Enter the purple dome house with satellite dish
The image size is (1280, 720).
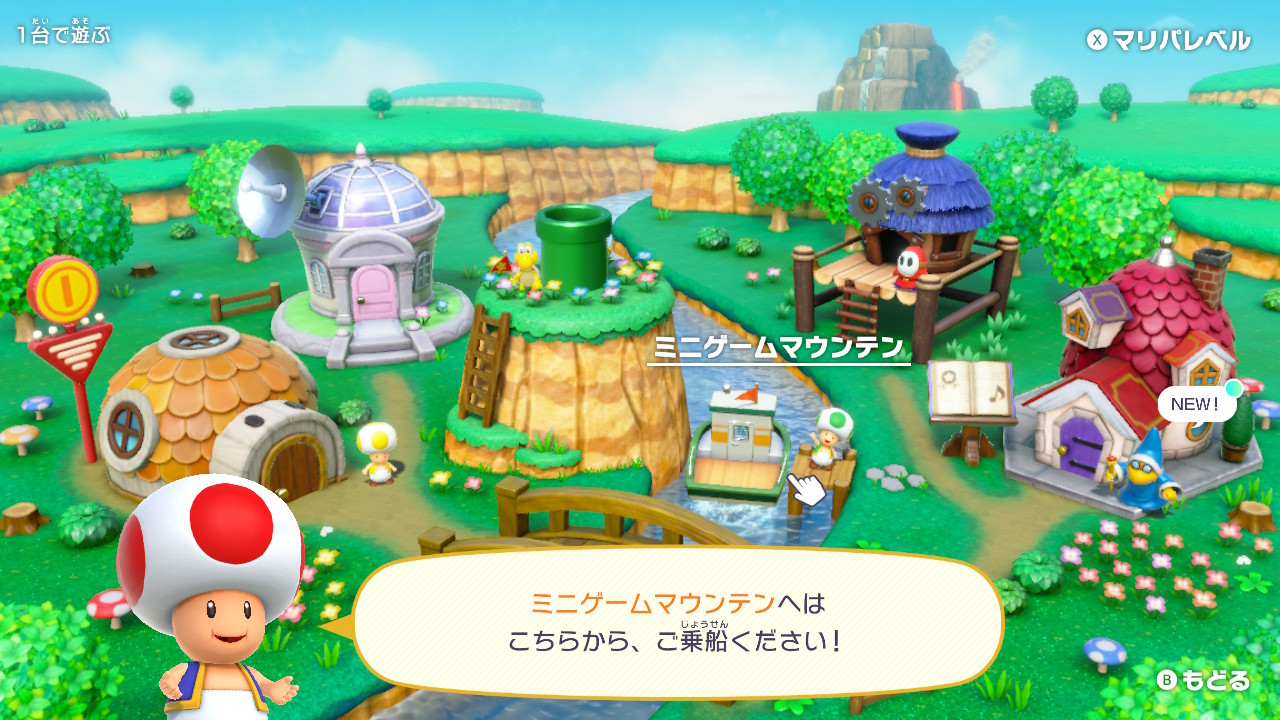(x=368, y=250)
